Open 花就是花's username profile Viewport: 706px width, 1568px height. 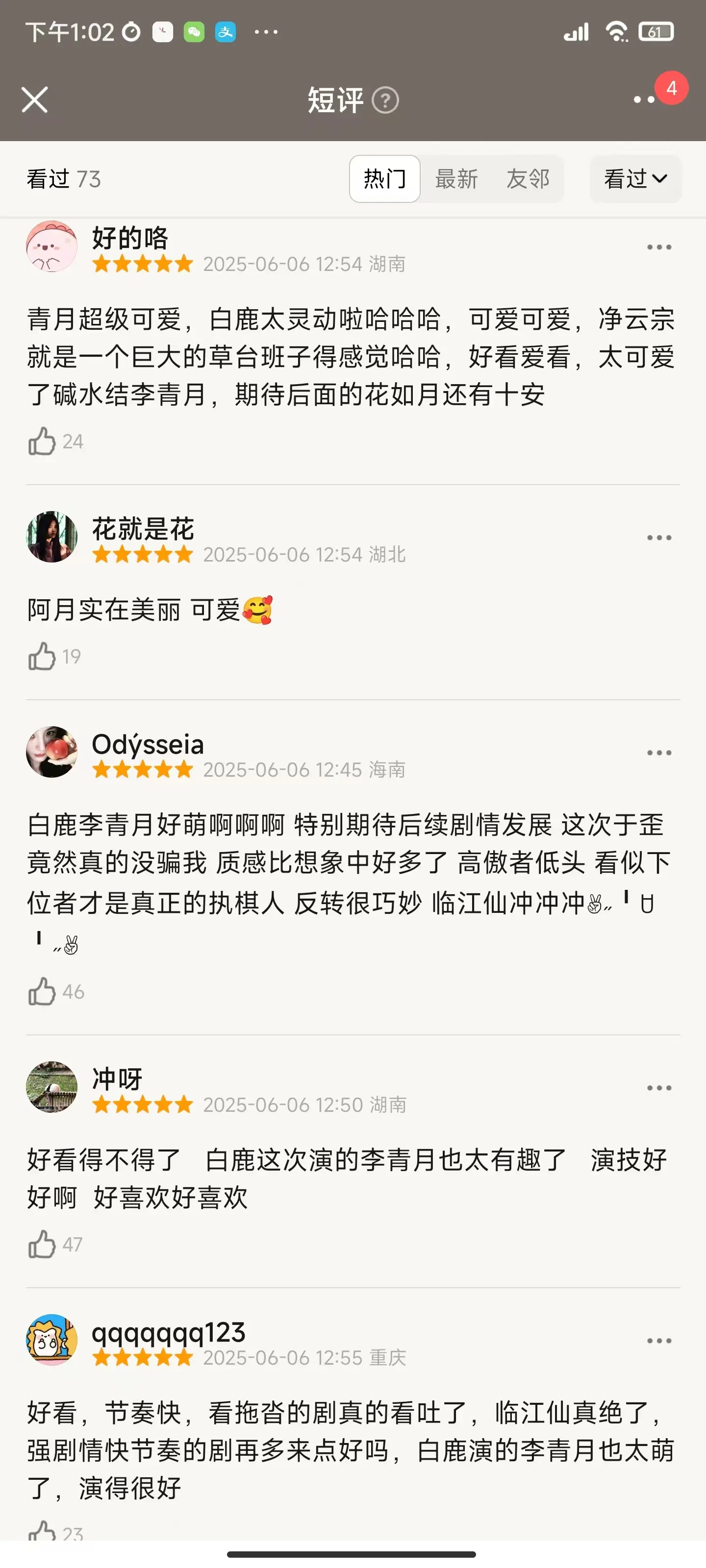pyautogui.click(x=143, y=529)
